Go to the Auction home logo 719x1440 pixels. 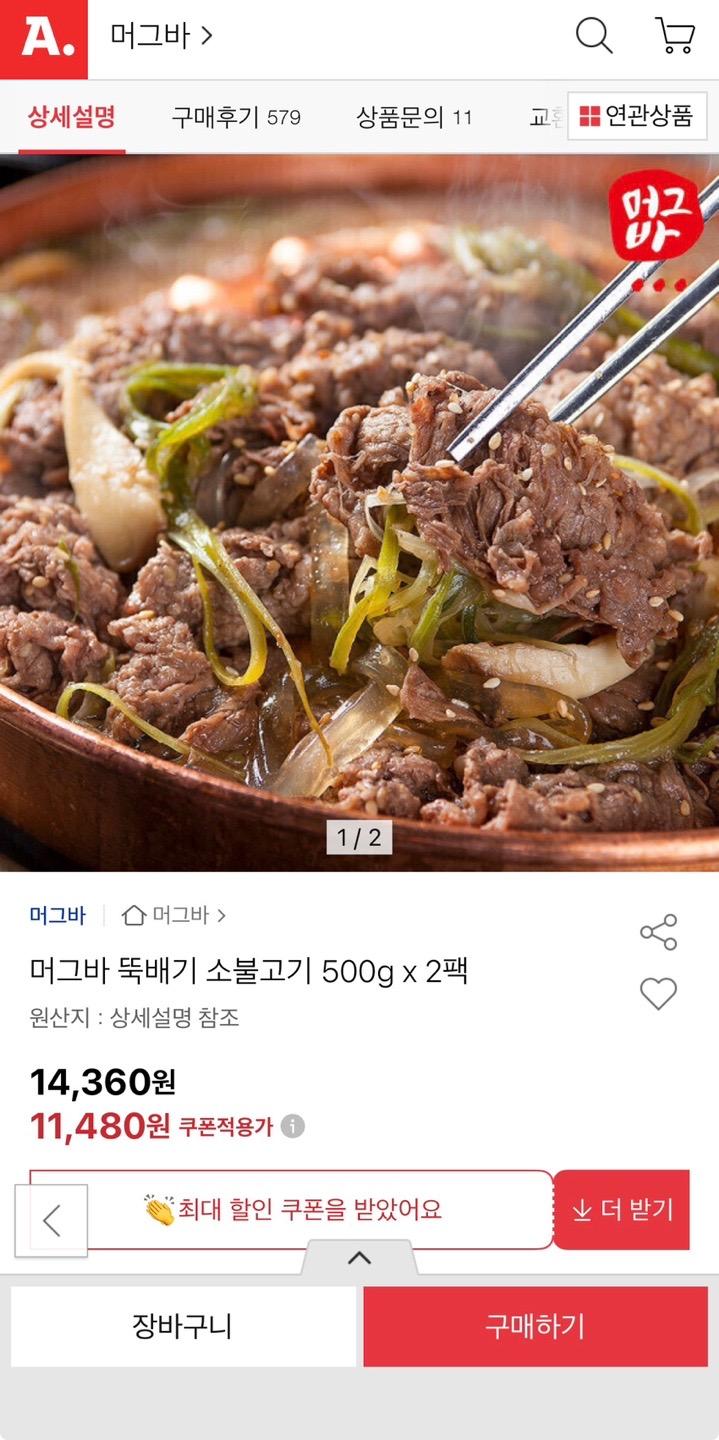43,38
